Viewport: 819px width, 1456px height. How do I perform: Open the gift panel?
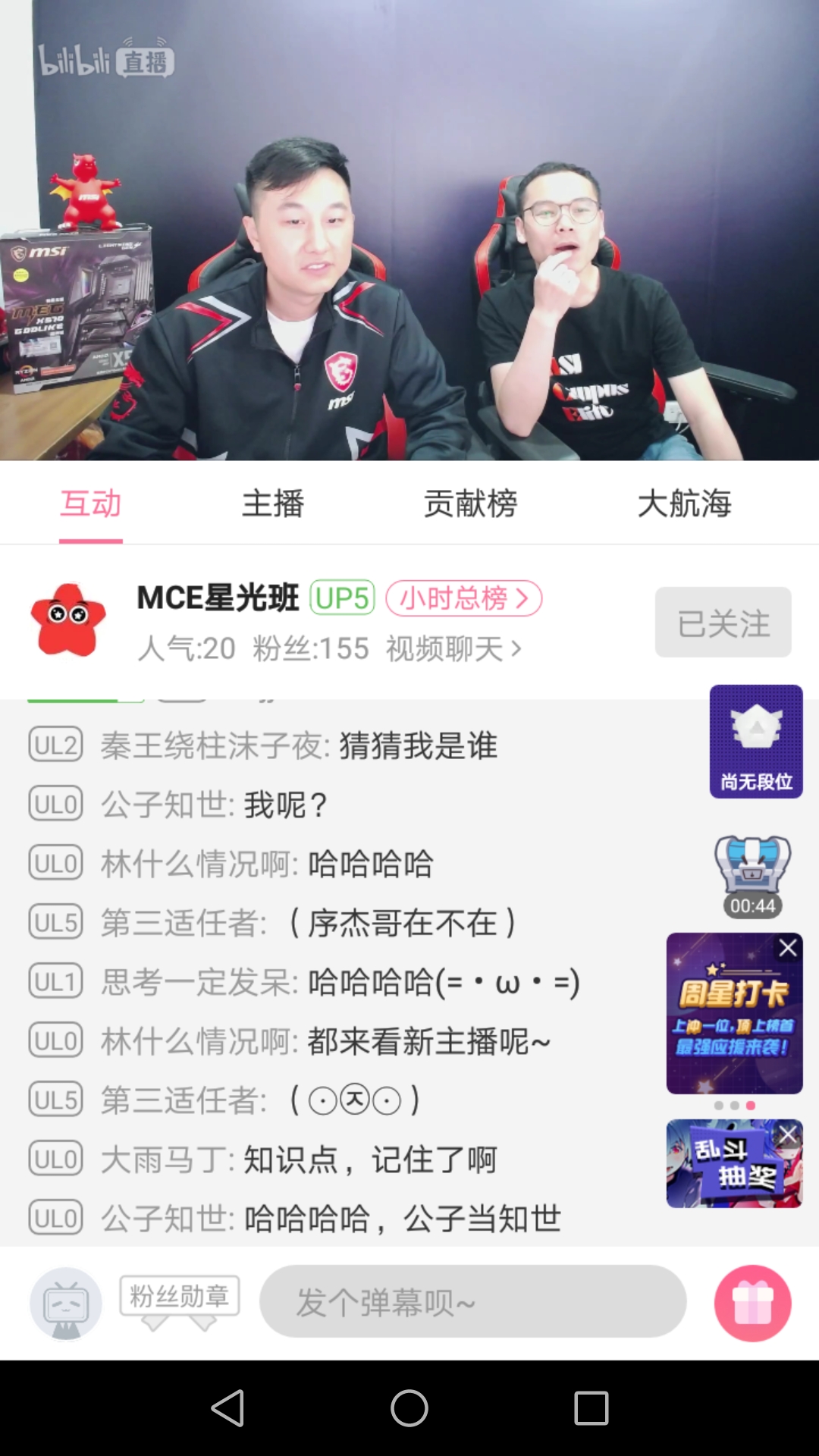click(752, 1303)
